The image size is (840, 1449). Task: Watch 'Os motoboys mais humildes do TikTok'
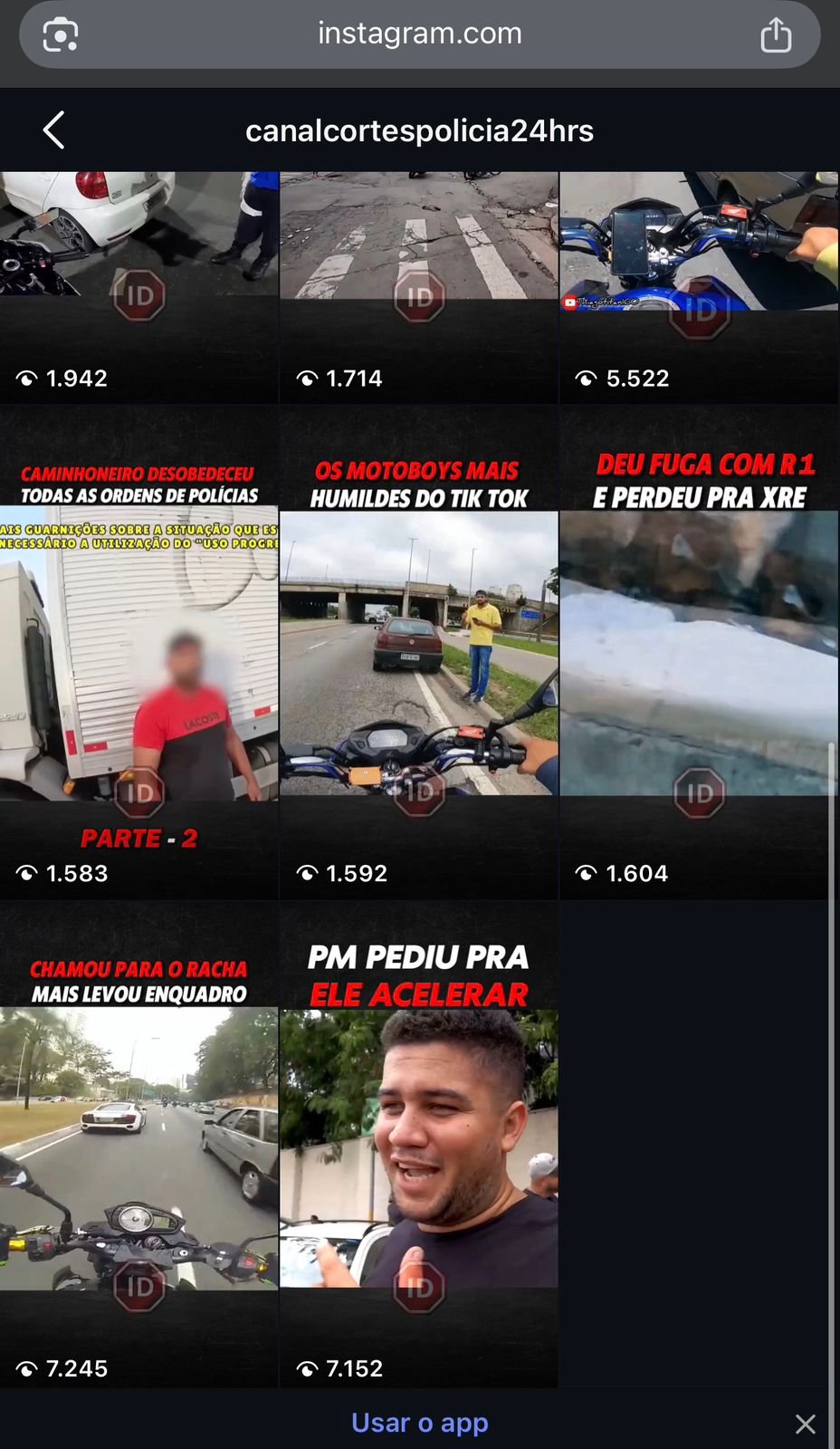tap(419, 652)
